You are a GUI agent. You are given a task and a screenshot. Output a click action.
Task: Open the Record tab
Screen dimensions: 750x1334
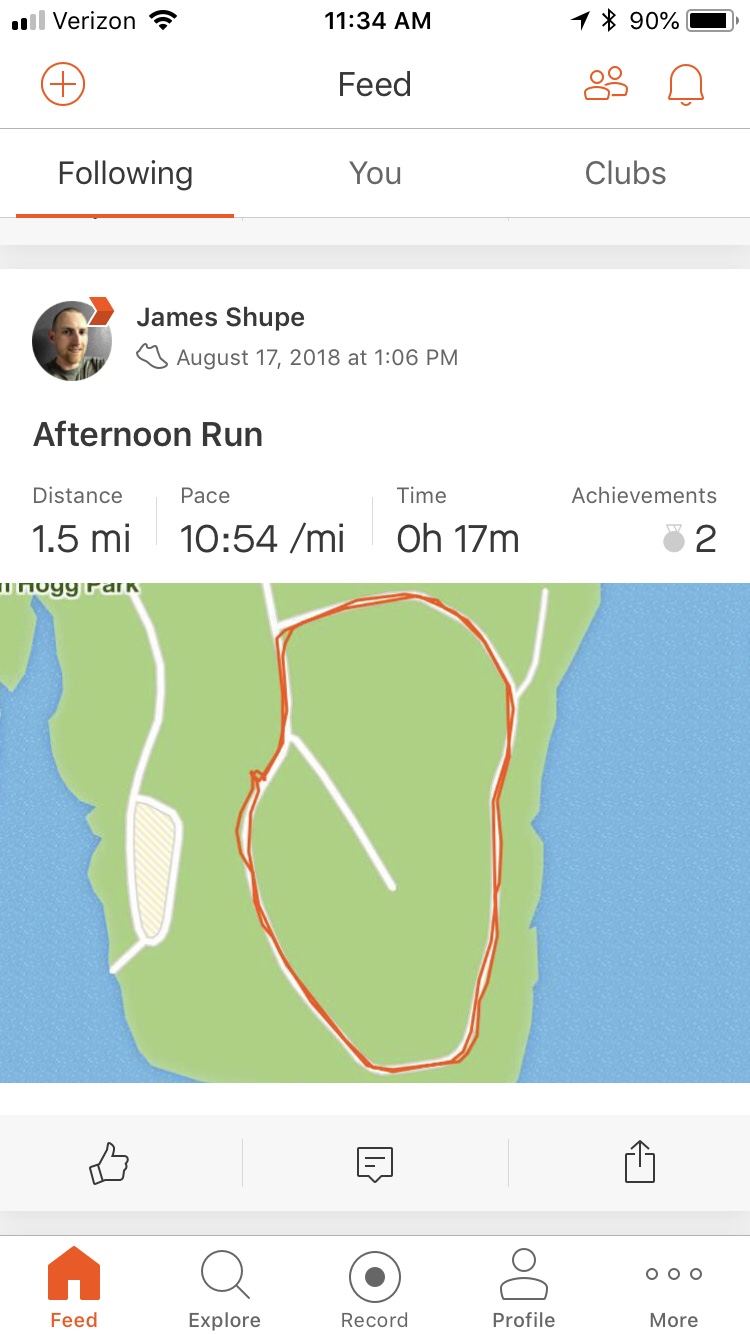[374, 1289]
